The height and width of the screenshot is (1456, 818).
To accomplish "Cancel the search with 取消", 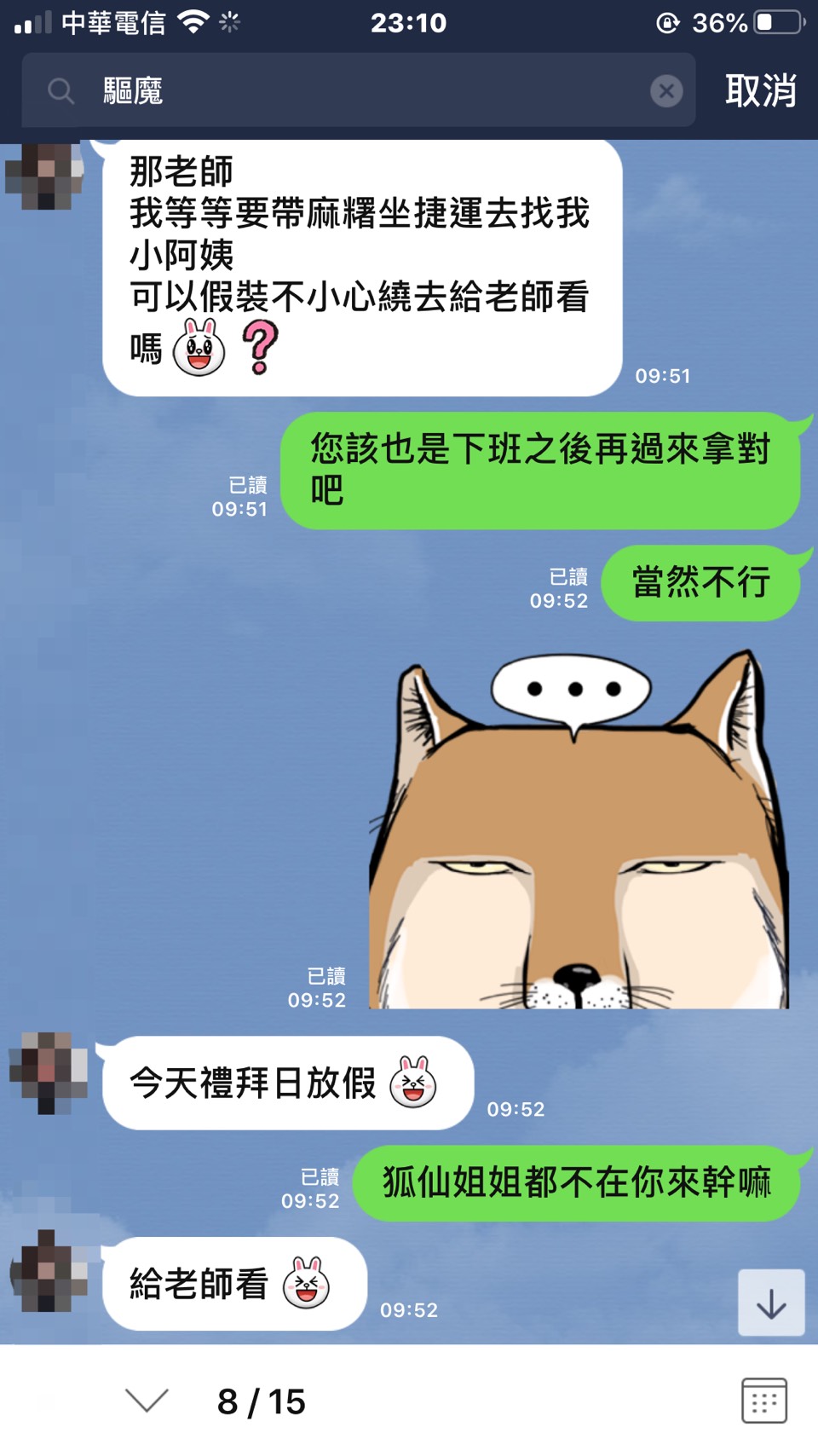I will [x=760, y=90].
